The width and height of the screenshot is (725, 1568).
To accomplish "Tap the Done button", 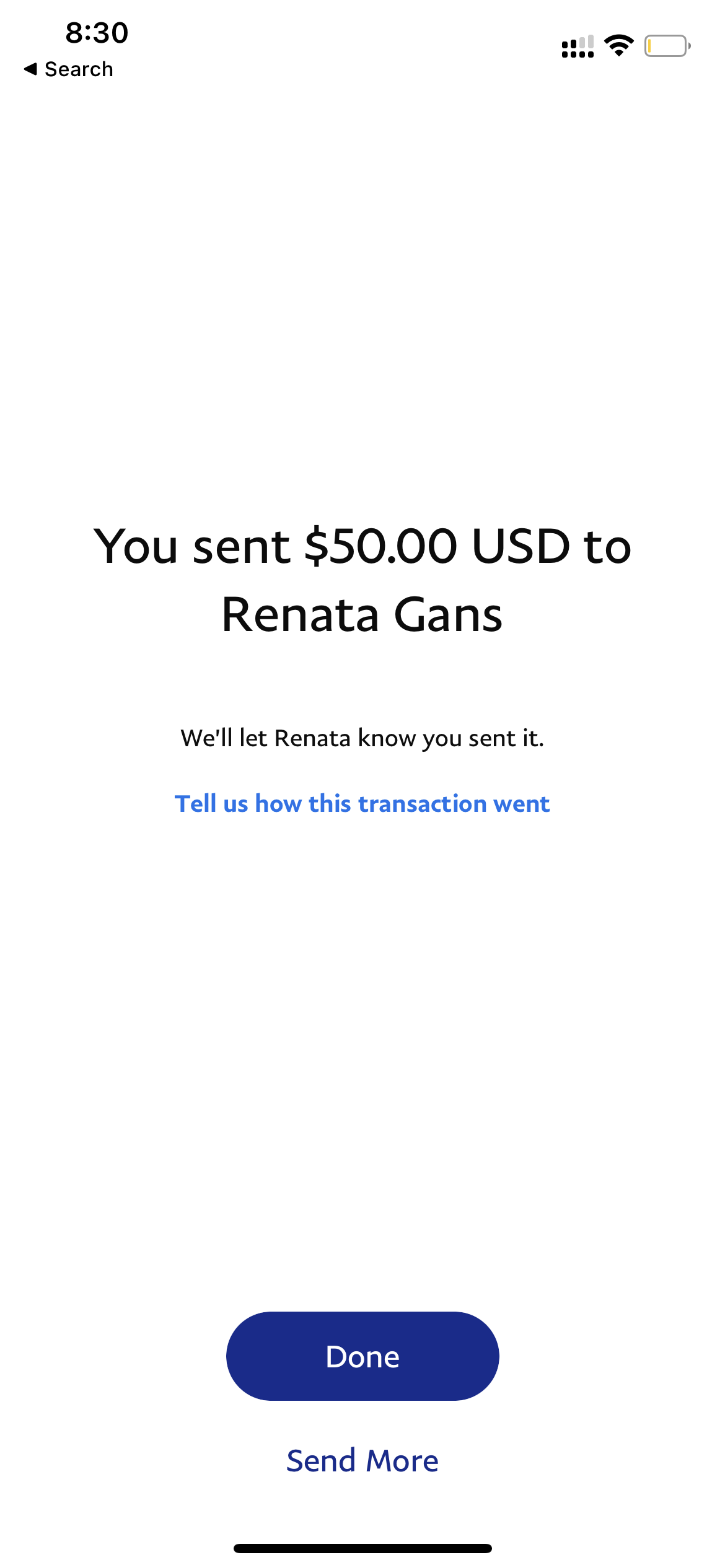I will coord(362,1356).
